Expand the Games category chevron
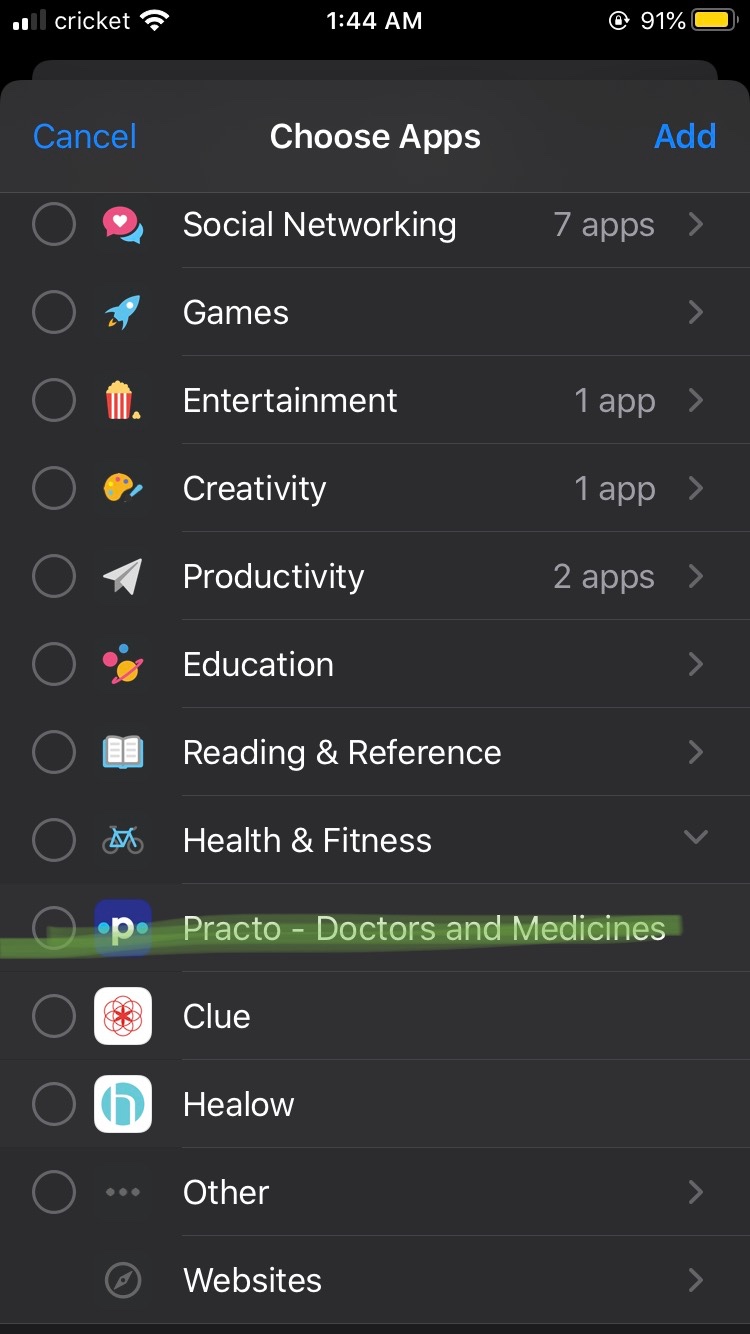The height and width of the screenshot is (1334, 750). (x=696, y=313)
